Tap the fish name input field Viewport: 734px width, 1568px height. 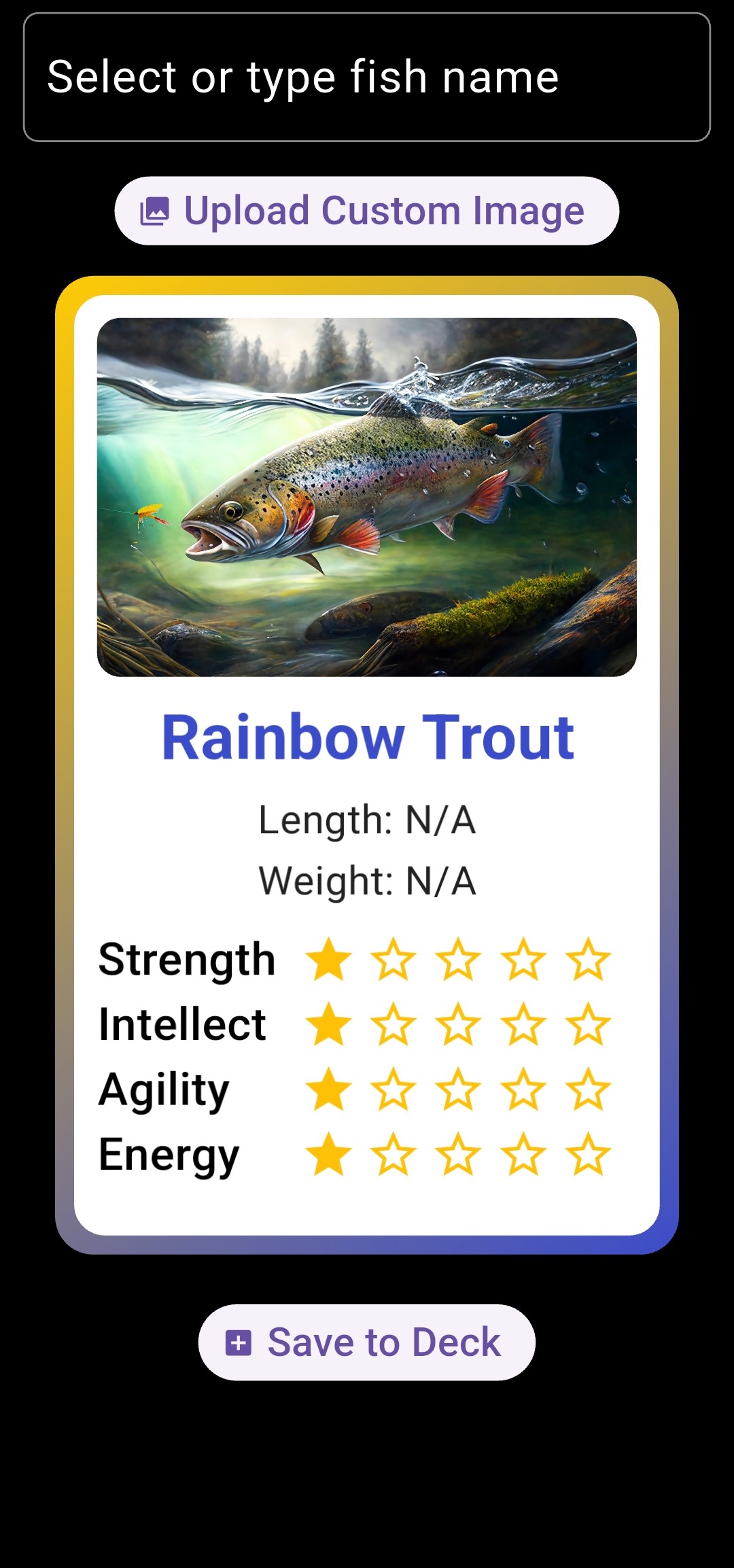(x=367, y=77)
